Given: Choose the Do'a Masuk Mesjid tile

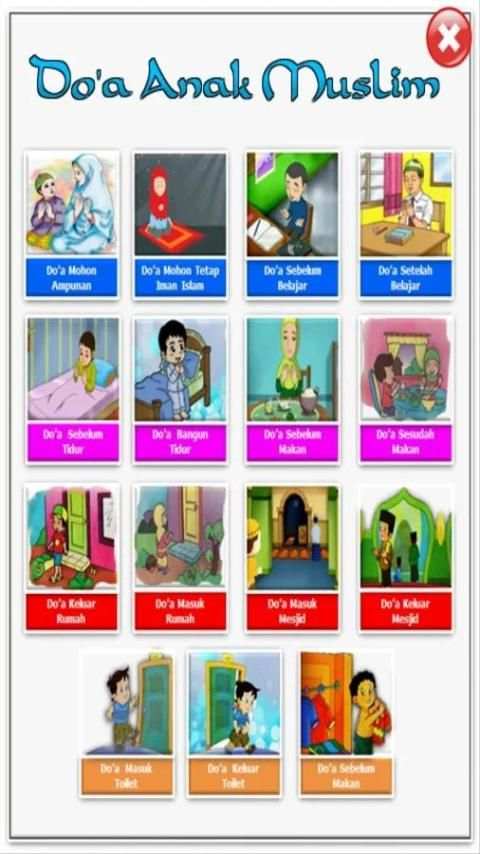Looking at the screenshot, I should click(293, 558).
